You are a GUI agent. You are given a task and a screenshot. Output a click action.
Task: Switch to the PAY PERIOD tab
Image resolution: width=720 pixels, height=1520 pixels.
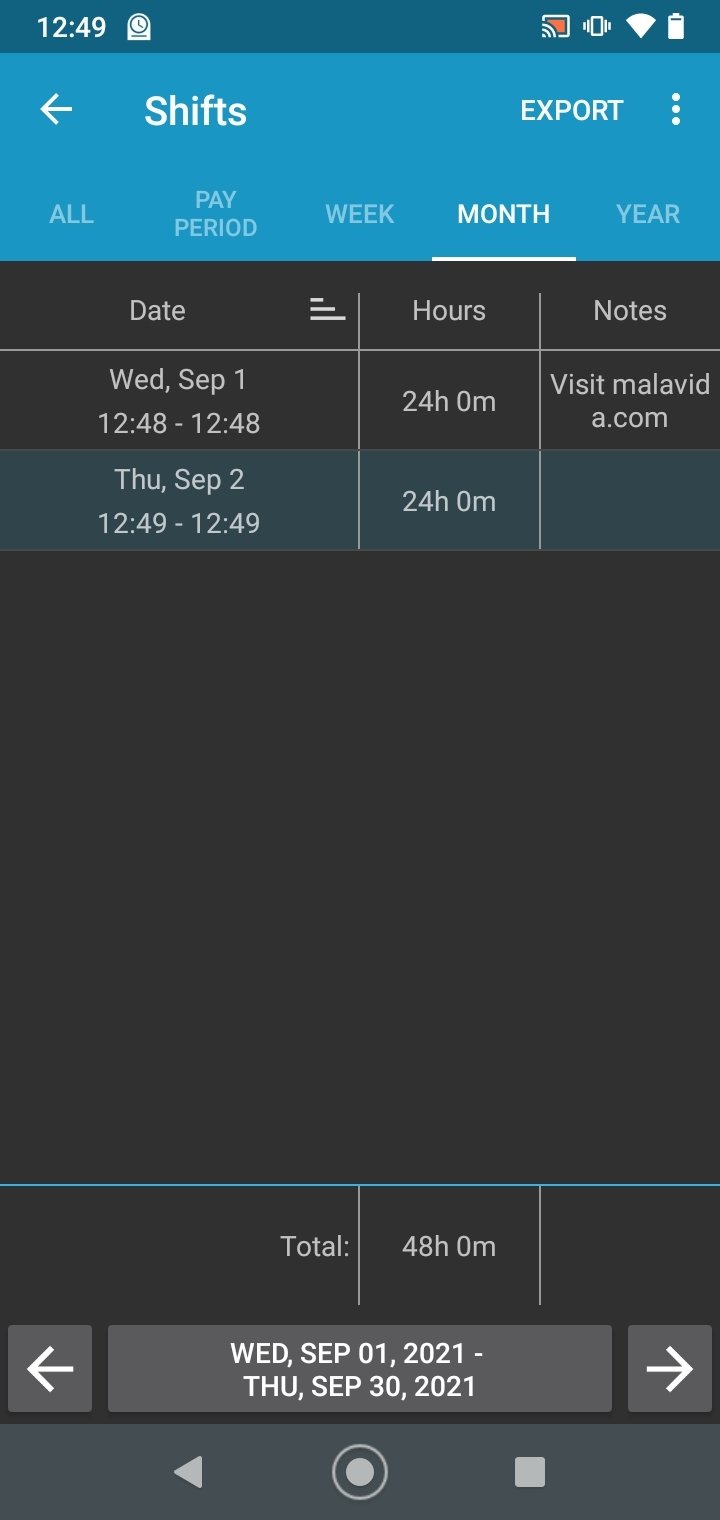click(x=216, y=214)
